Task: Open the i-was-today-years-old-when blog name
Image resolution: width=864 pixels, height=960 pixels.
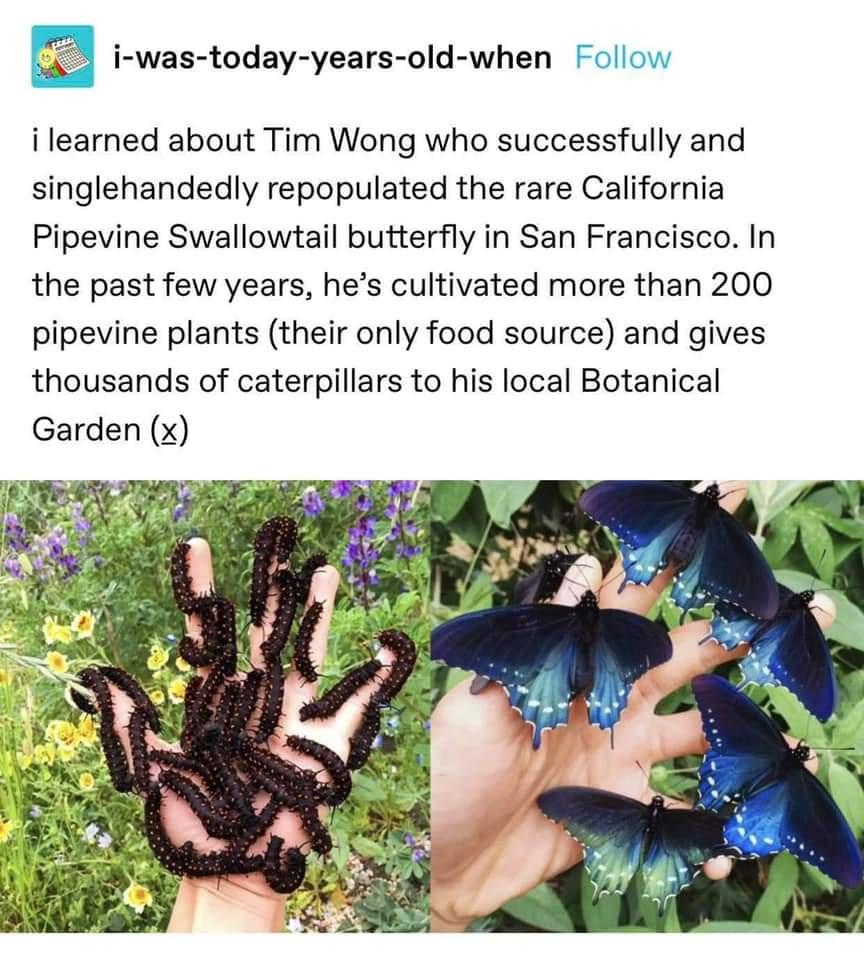Action: [332, 57]
